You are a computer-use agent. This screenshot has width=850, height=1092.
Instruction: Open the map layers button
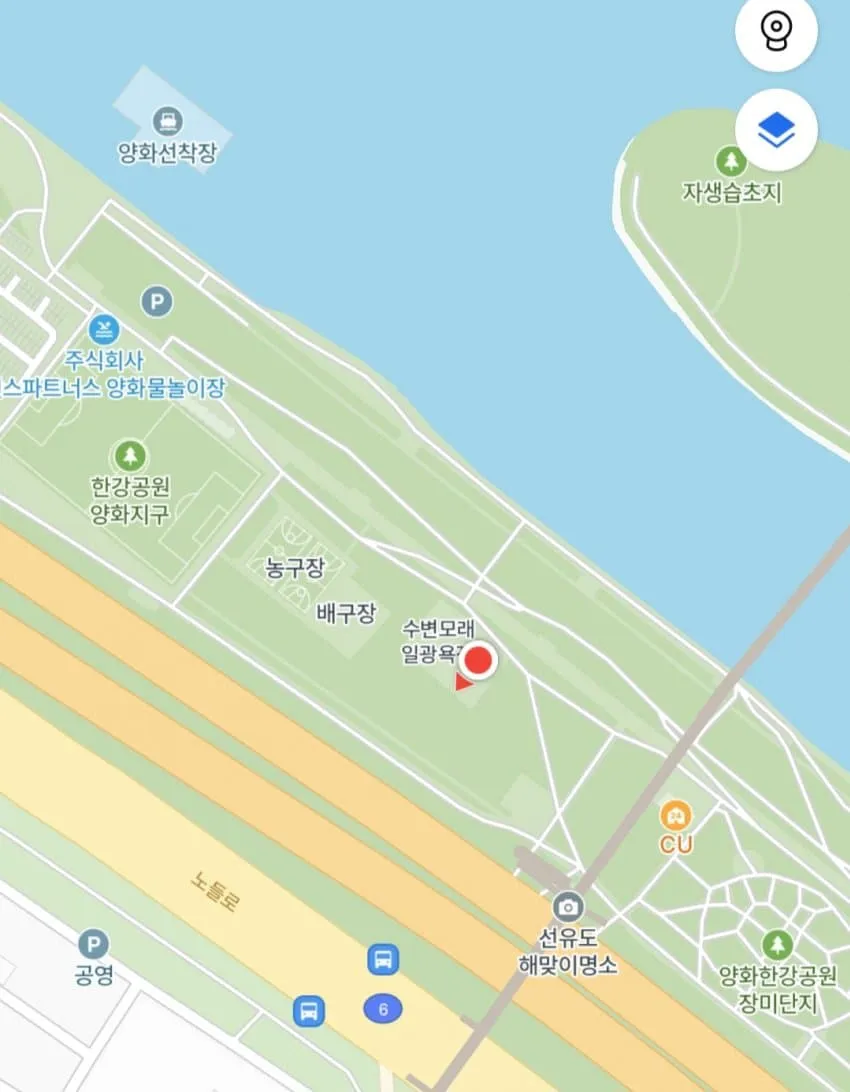coord(776,130)
